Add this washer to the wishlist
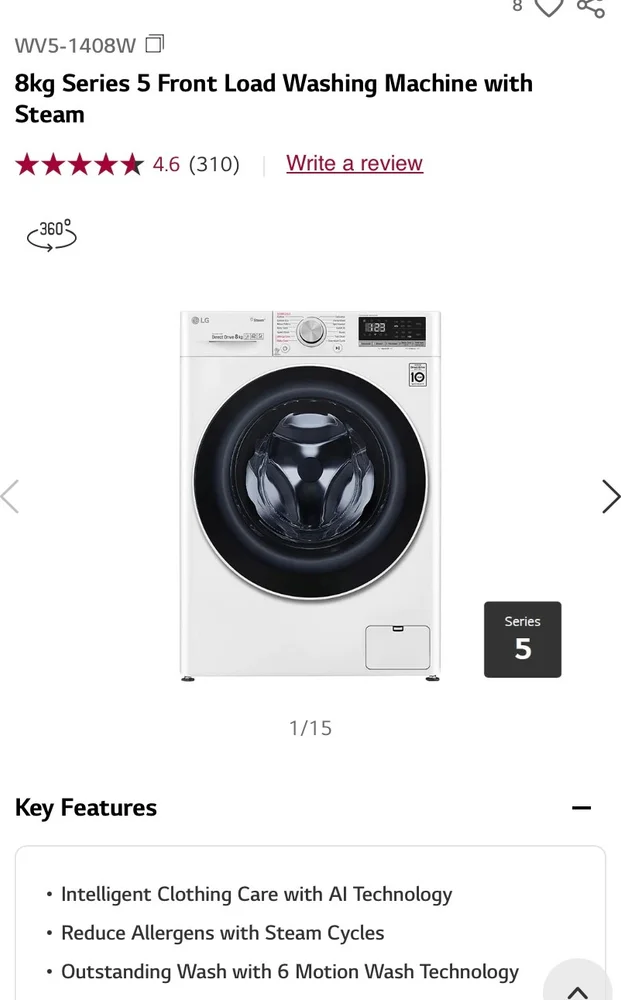 (549, 8)
